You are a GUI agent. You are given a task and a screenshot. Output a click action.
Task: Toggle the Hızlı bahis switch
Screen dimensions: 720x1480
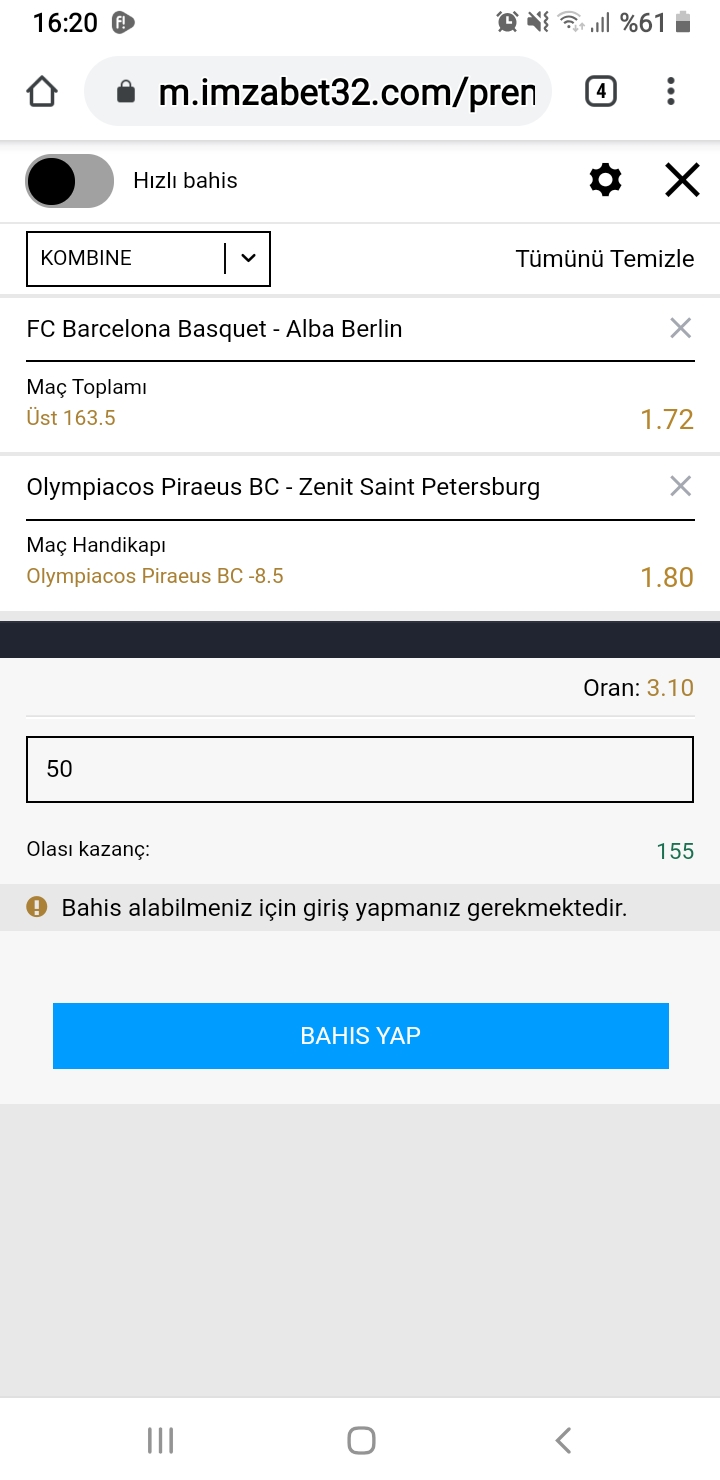click(x=69, y=181)
